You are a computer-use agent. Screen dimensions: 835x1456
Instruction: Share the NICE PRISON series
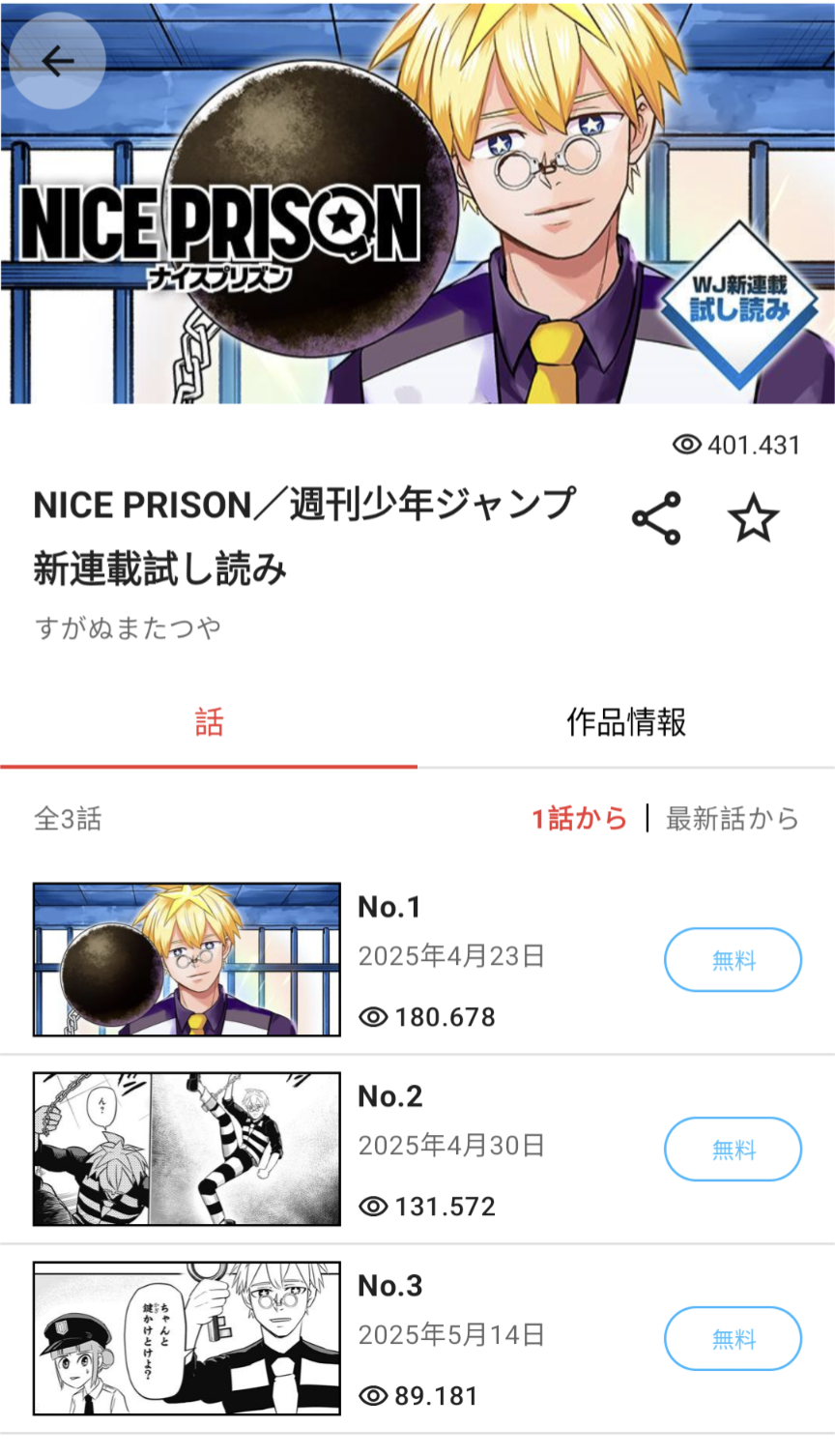(657, 519)
